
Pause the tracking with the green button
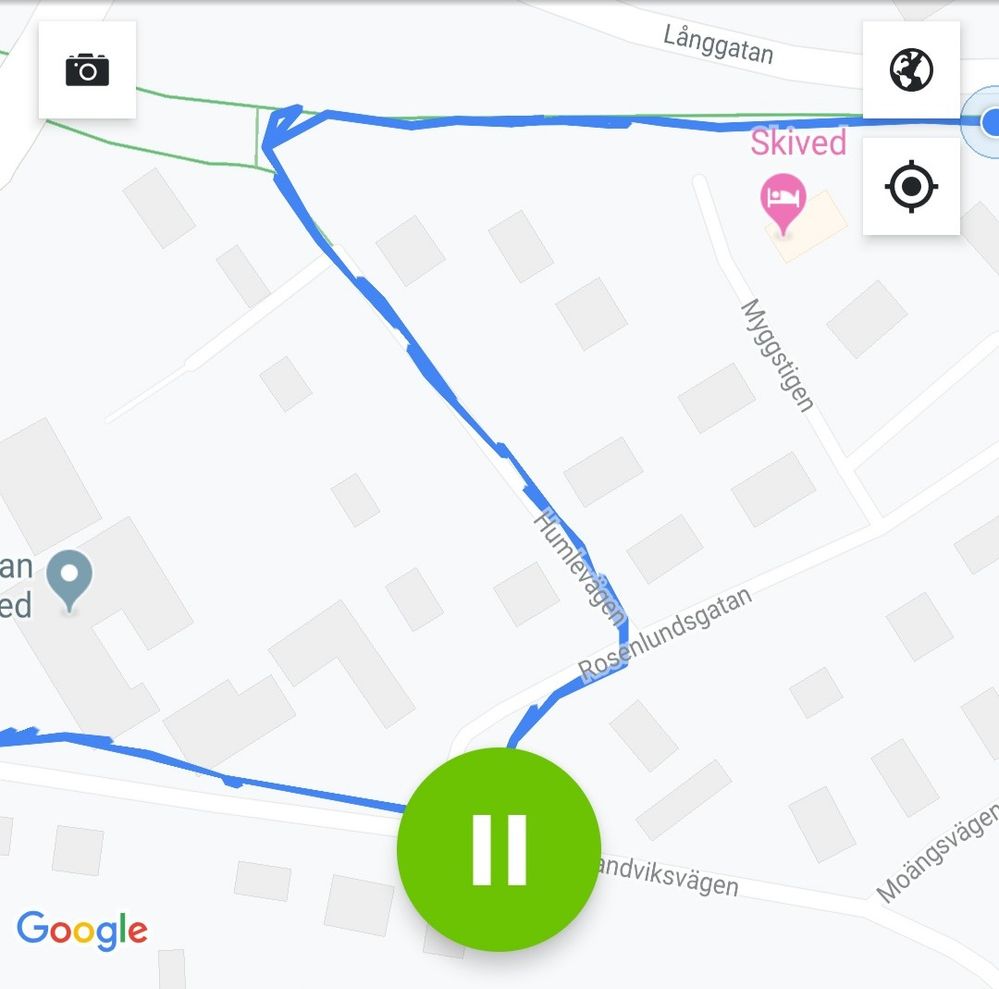[x=498, y=848]
